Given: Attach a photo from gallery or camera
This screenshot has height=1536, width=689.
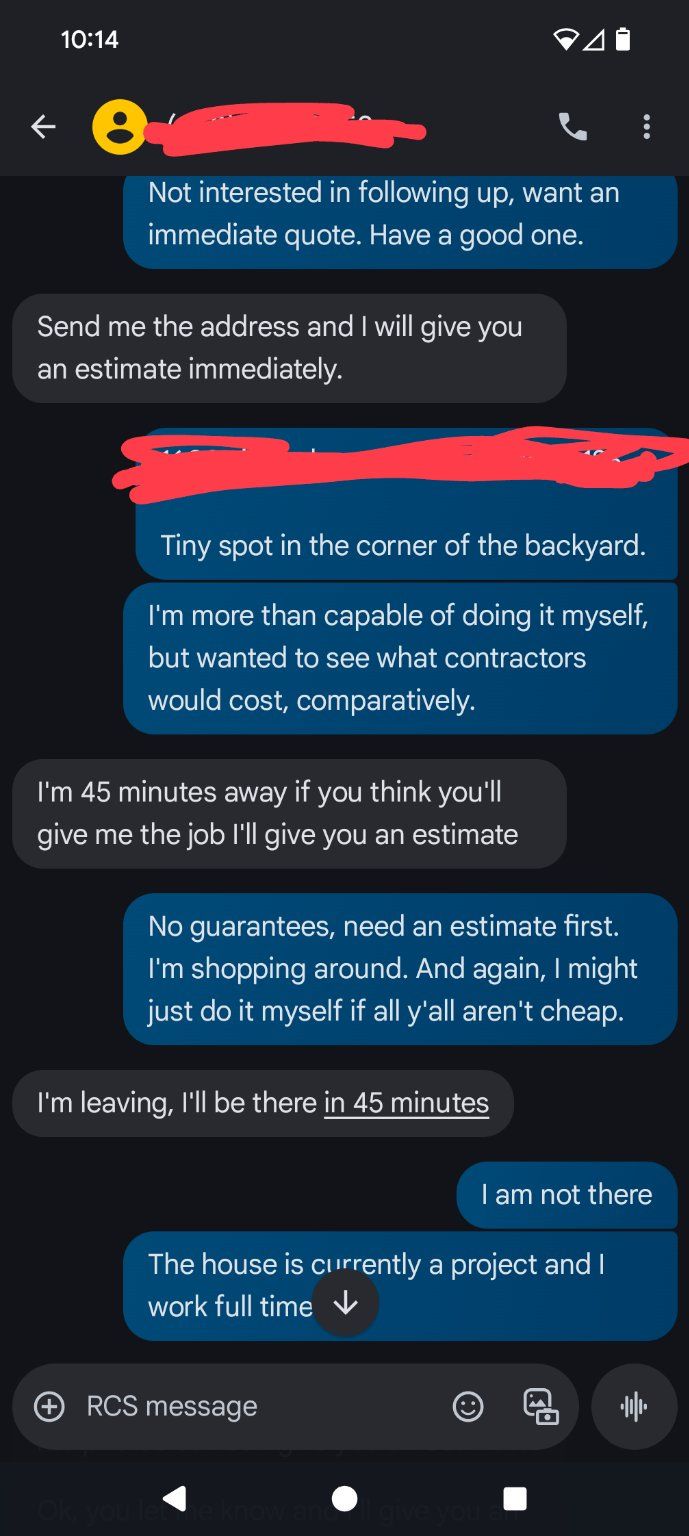Looking at the screenshot, I should tap(541, 1406).
